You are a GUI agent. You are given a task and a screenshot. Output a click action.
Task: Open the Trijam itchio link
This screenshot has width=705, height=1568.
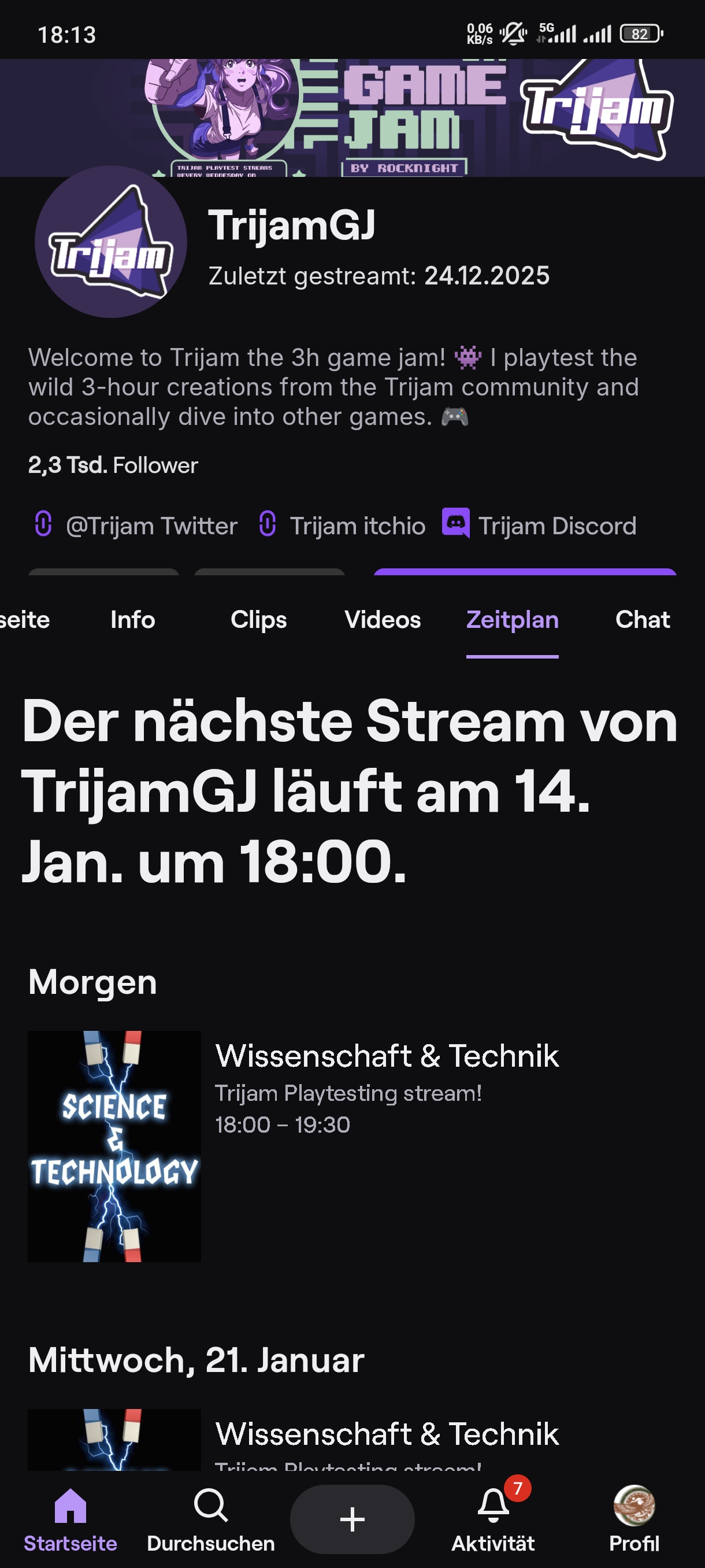click(x=342, y=526)
